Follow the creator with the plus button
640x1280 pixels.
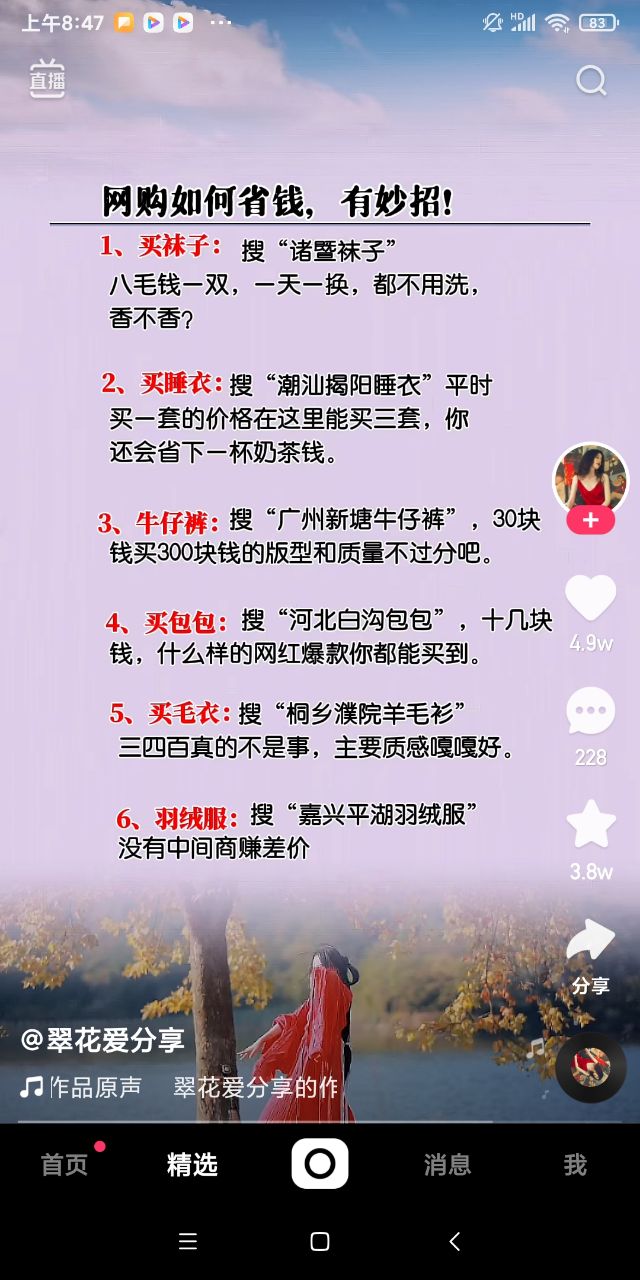click(x=590, y=521)
